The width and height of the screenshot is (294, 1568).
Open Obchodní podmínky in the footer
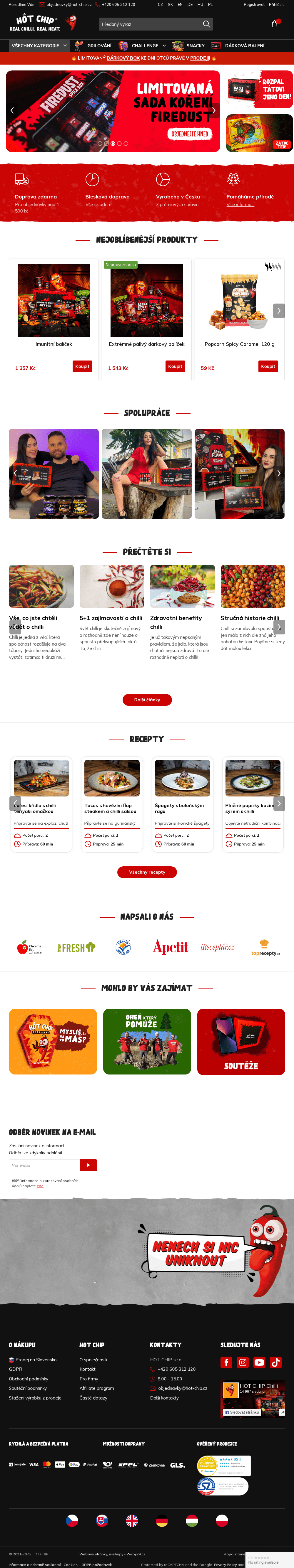coord(29,1379)
